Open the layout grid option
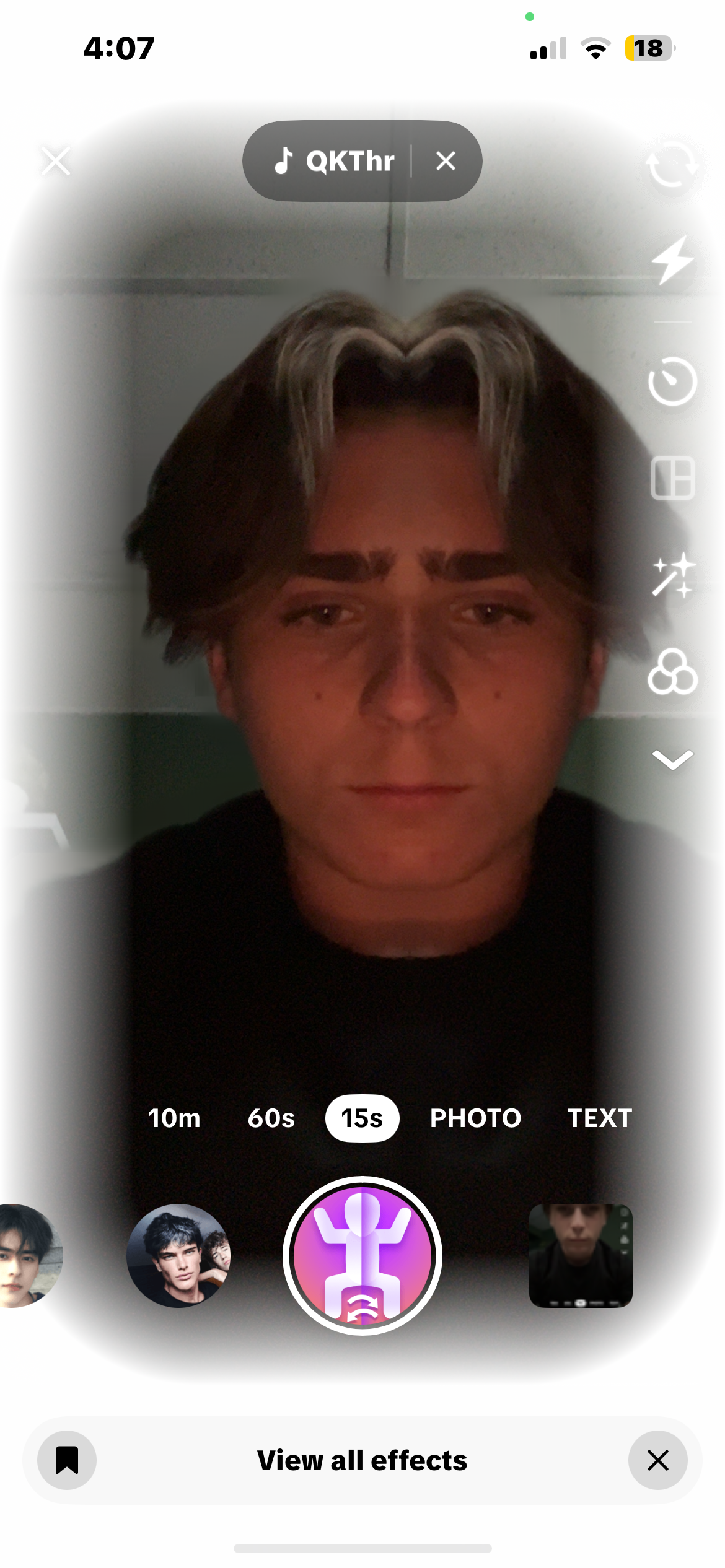Screen dimensions: 725x1568 click(x=672, y=478)
